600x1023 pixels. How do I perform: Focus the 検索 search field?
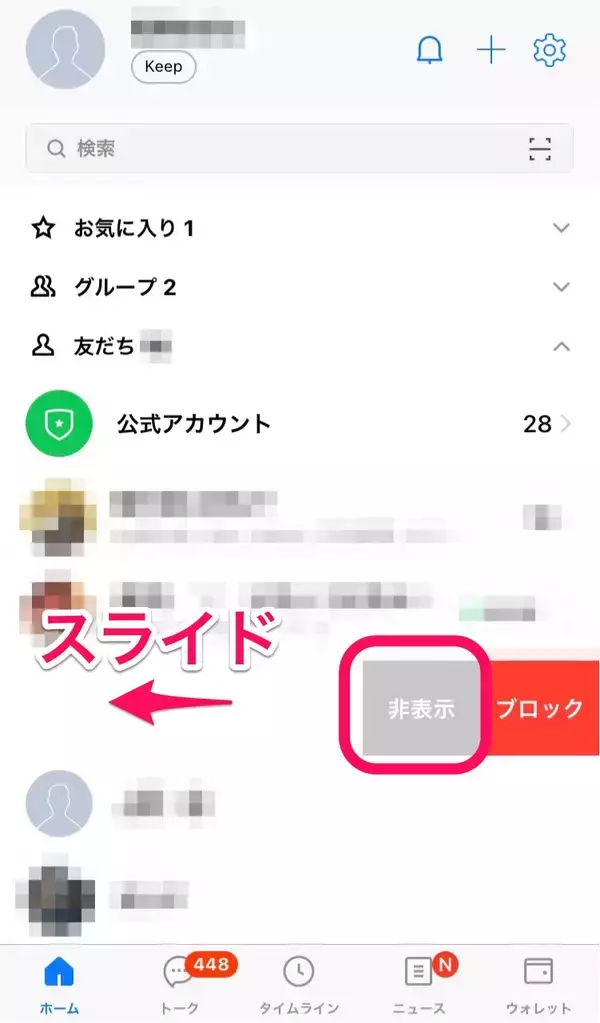[280, 149]
